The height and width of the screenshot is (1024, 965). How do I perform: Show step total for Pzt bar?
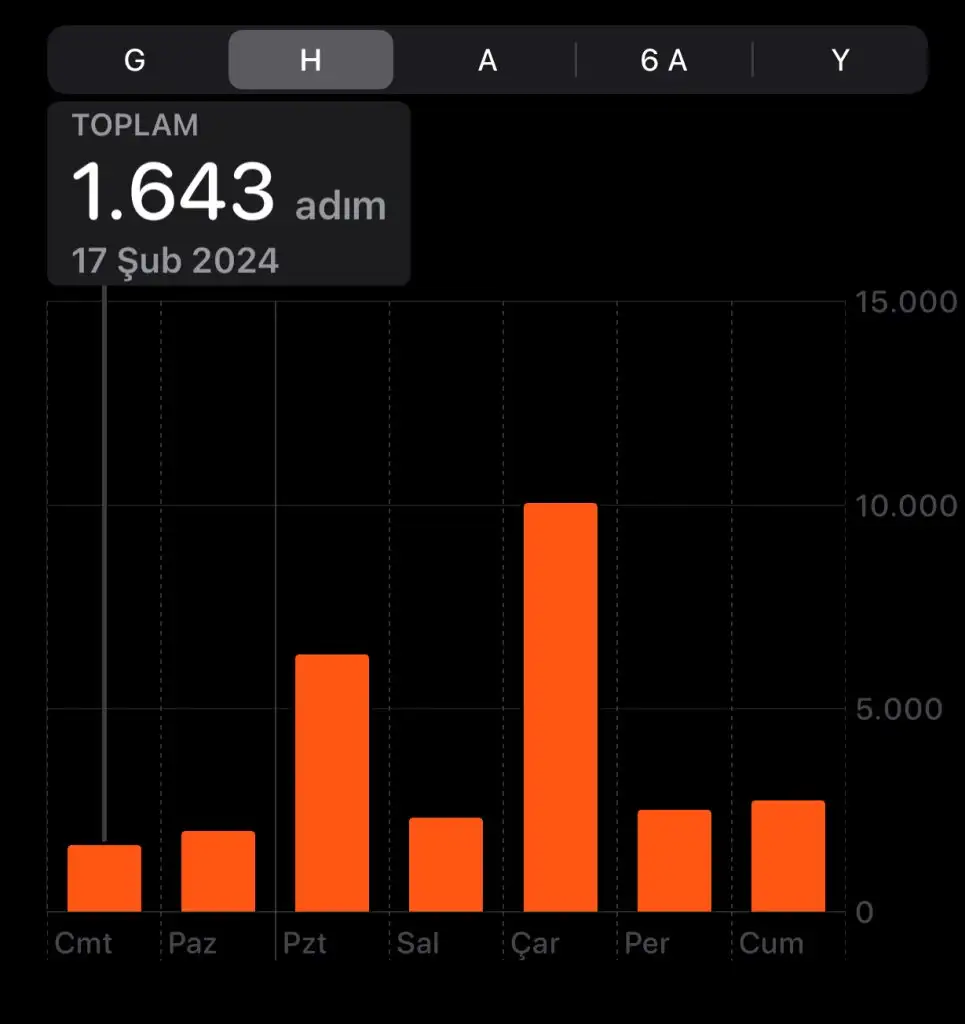[x=332, y=783]
